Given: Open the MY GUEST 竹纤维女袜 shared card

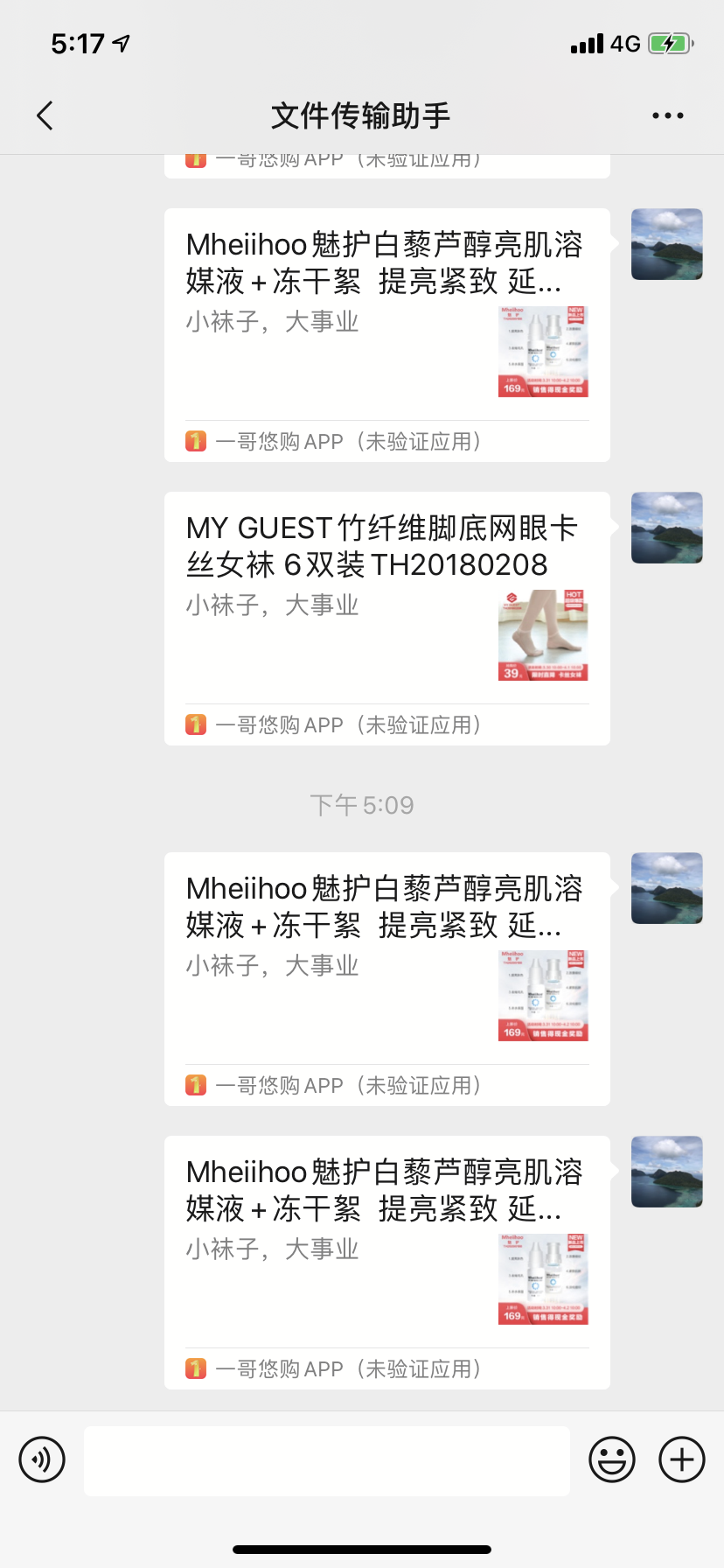Looking at the screenshot, I should click(387, 619).
